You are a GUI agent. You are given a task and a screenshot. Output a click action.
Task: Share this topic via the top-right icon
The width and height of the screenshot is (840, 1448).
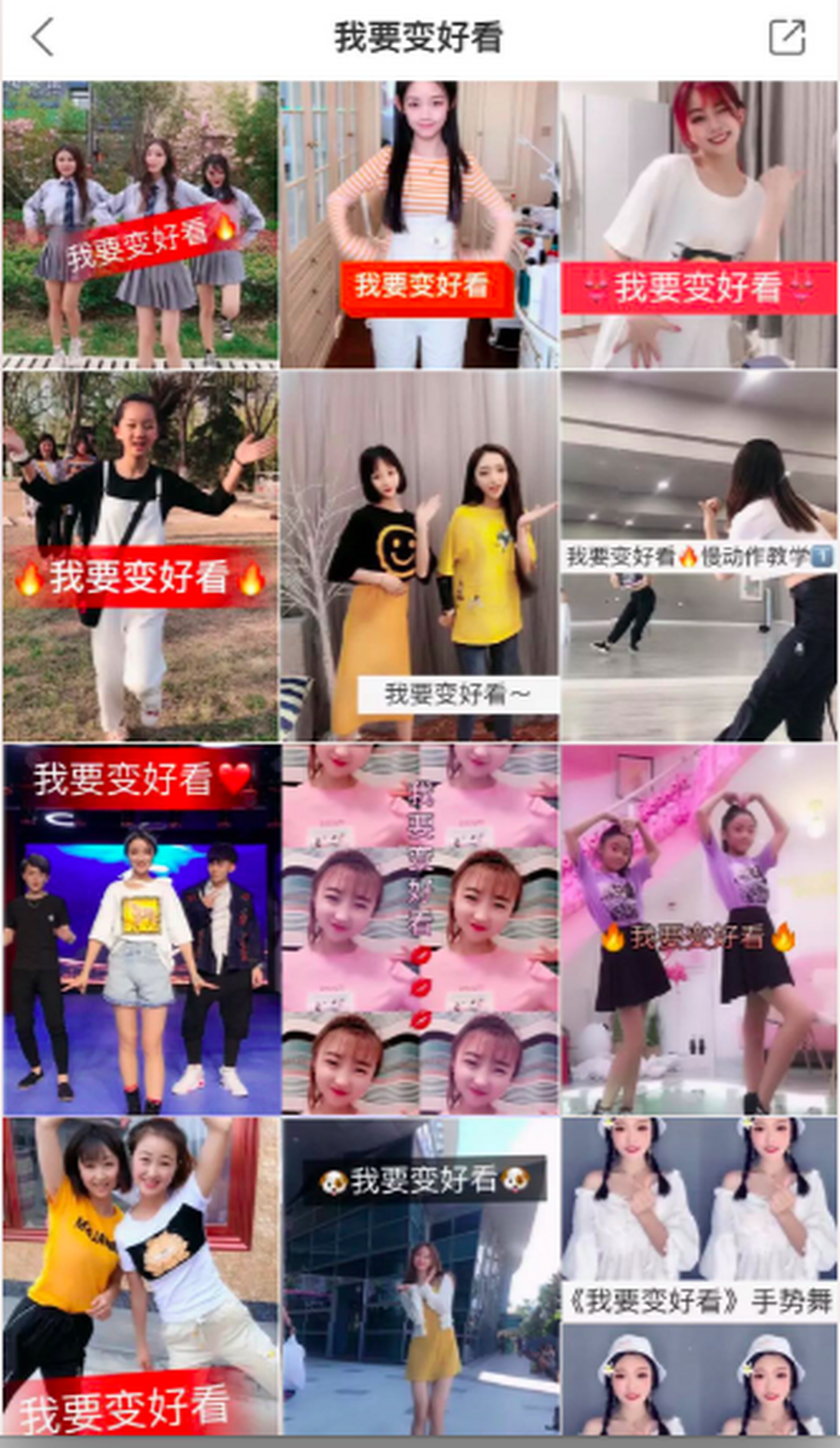787,37
